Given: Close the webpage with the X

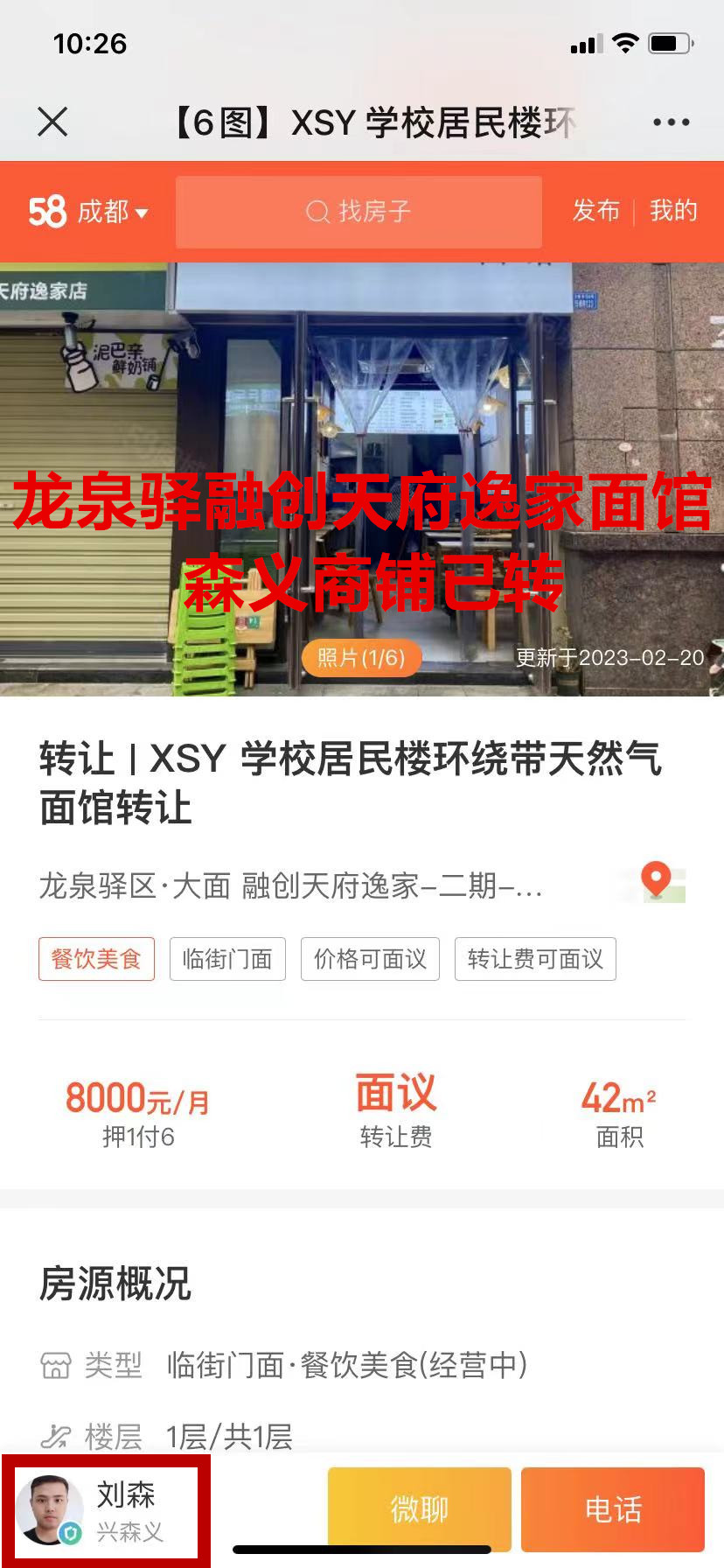Looking at the screenshot, I should pyautogui.click(x=52, y=122).
